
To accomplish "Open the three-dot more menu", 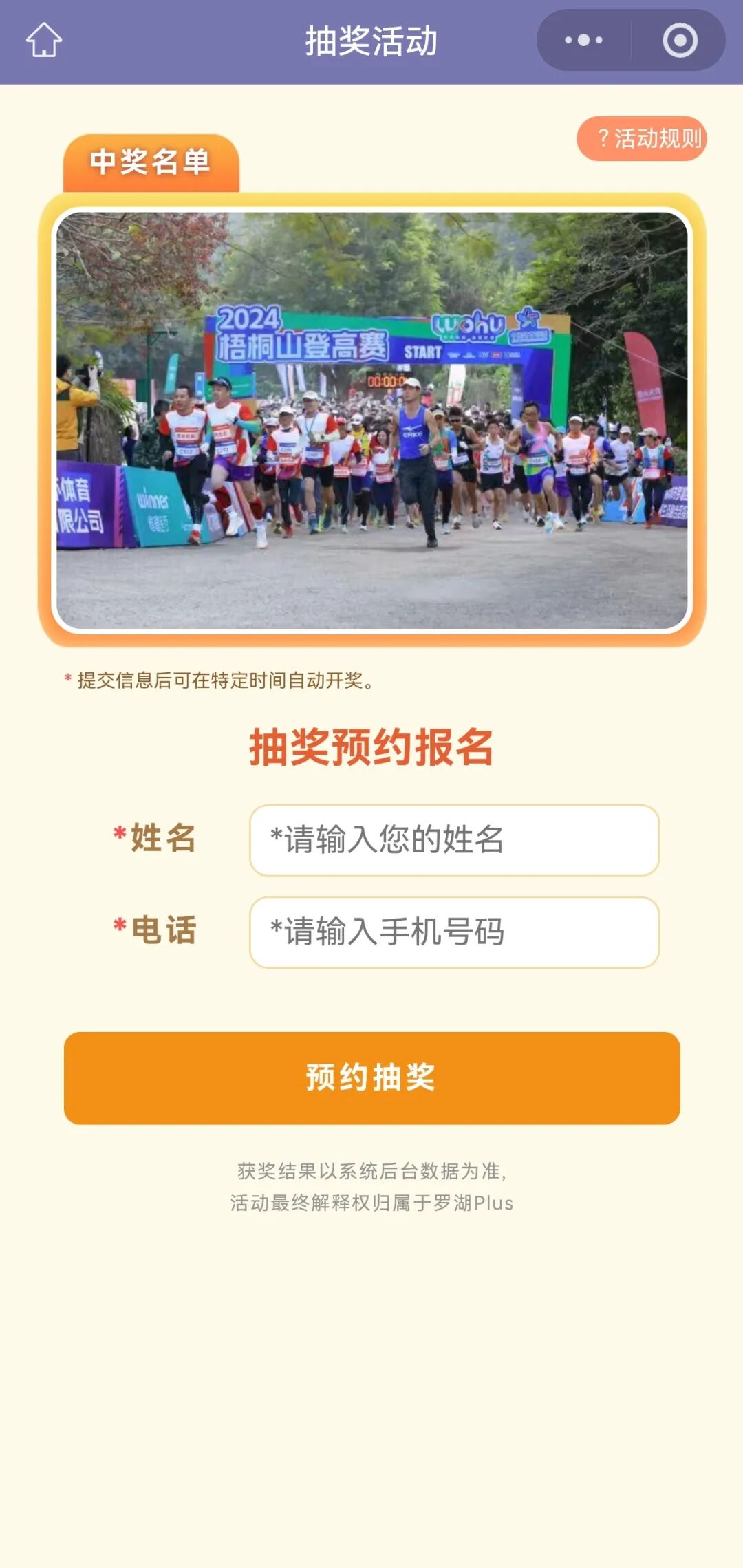I will [x=583, y=41].
